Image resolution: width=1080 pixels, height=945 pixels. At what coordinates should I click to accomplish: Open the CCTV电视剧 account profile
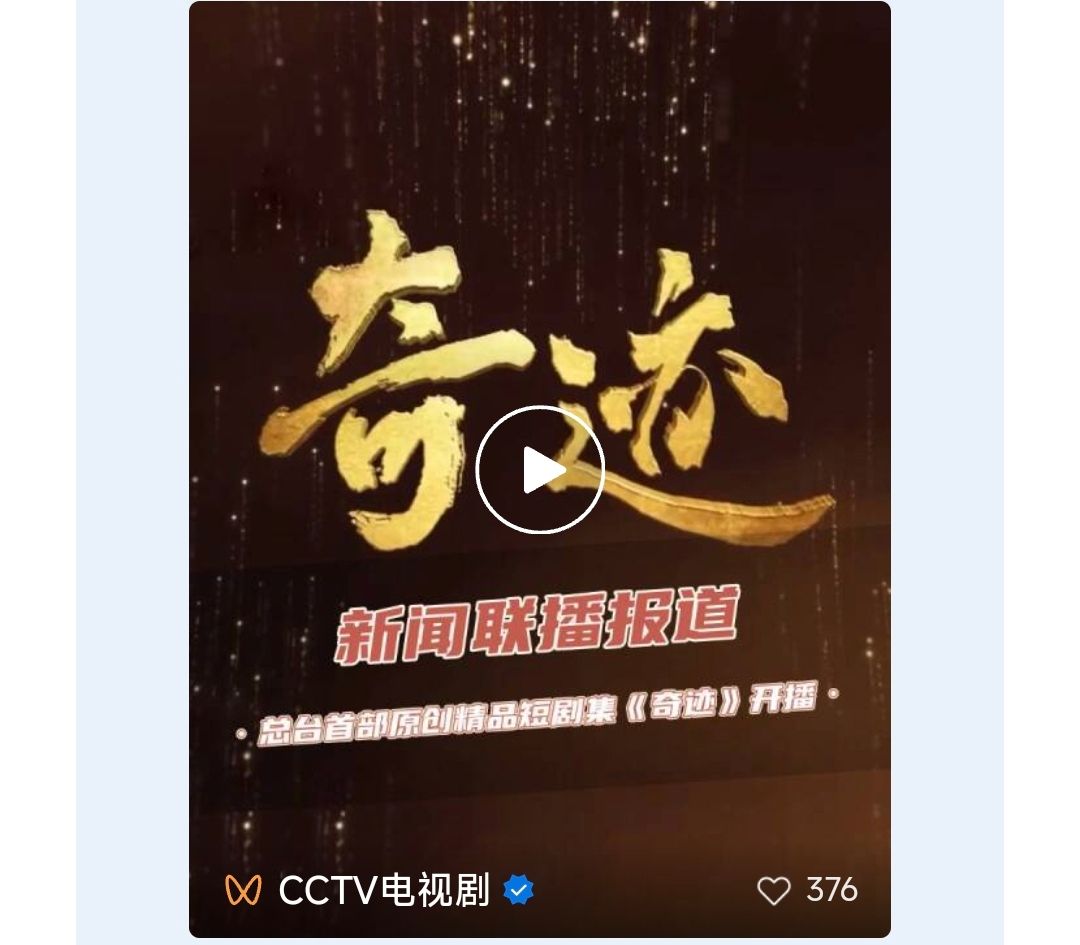(x=383, y=890)
